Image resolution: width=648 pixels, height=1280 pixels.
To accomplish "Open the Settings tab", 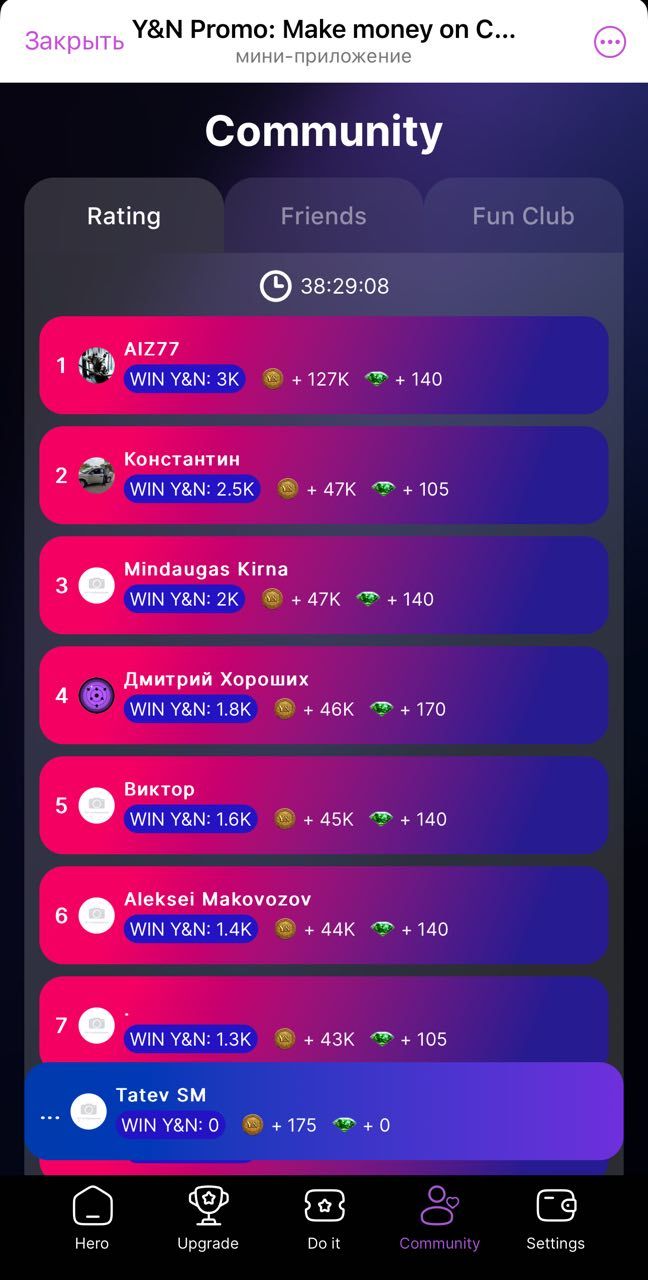I will [555, 1218].
